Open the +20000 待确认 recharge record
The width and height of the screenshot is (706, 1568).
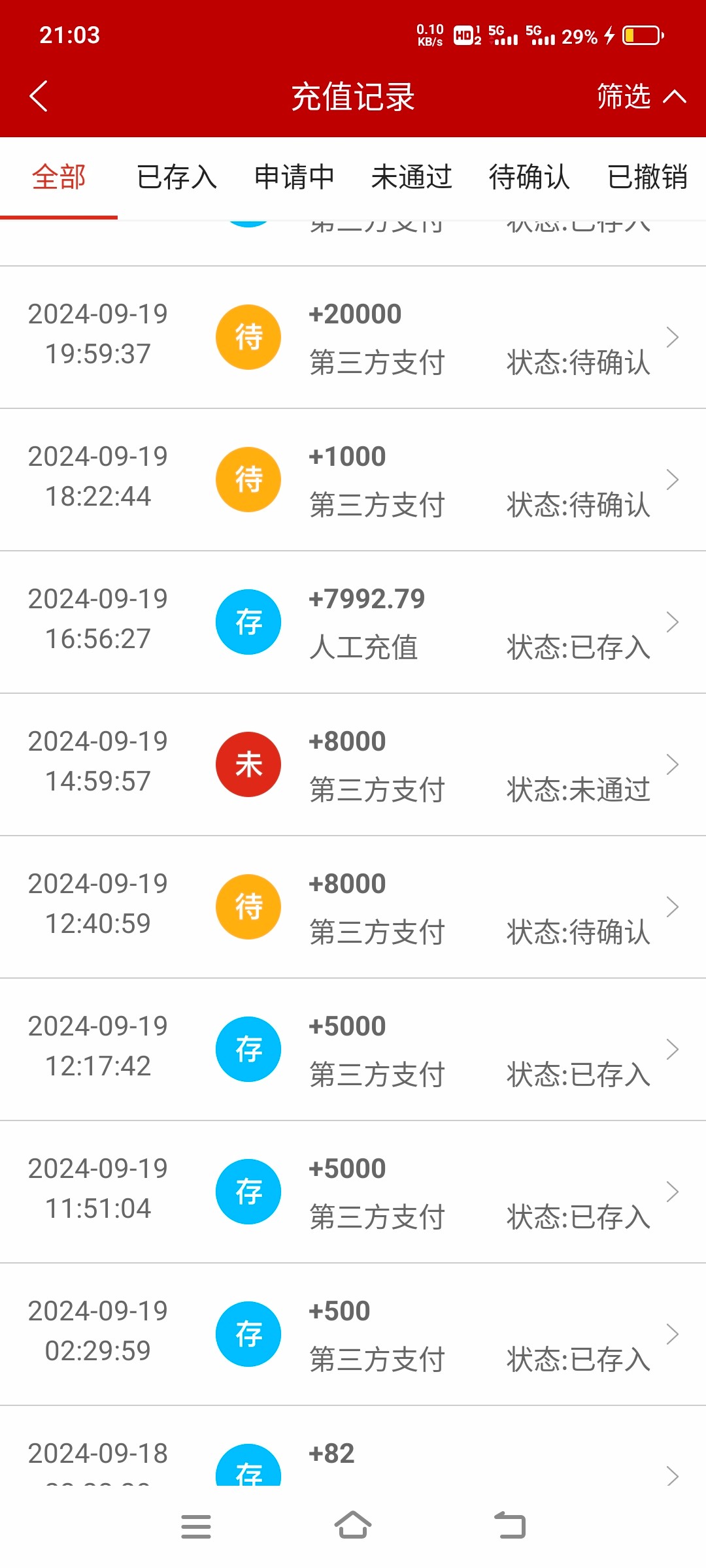tap(353, 337)
